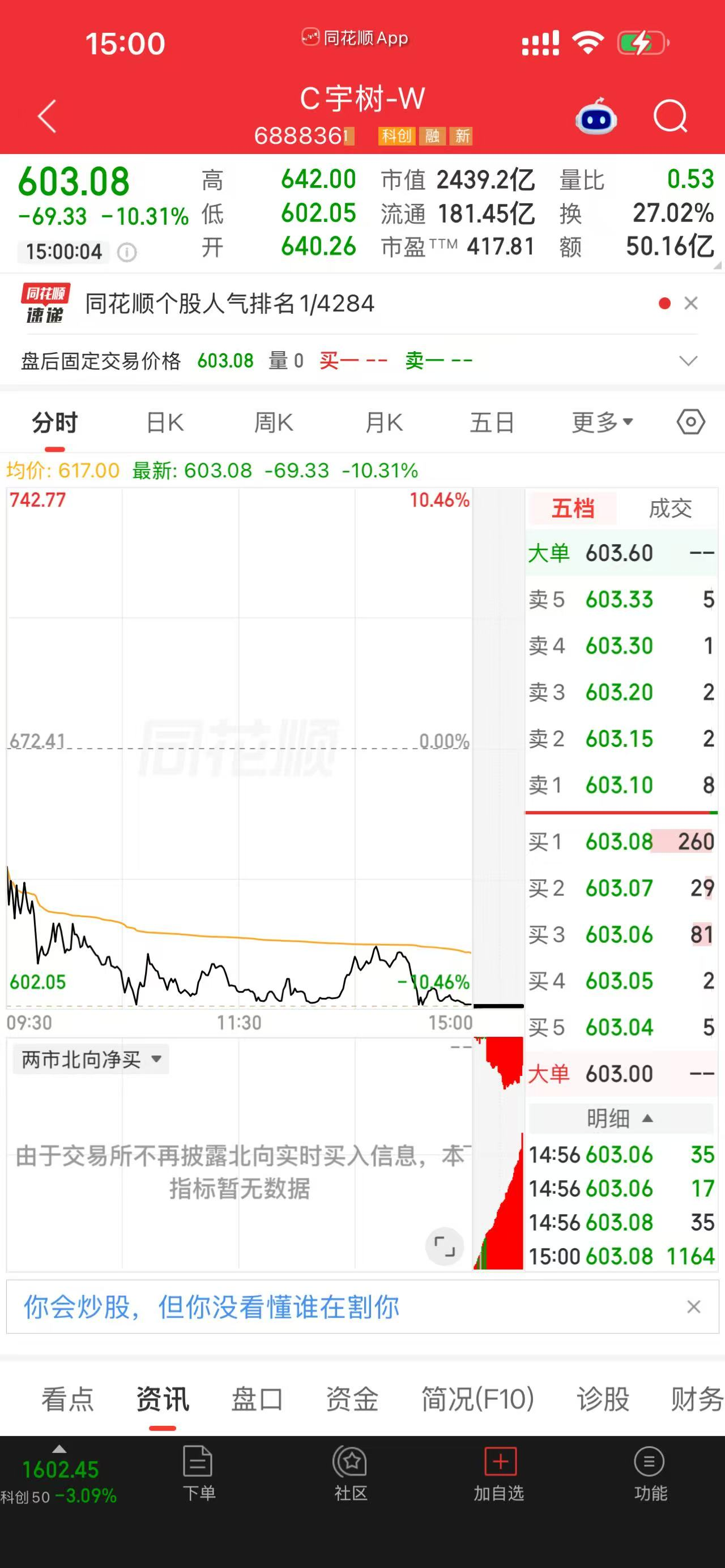Switch to the 成交 list tab

tap(670, 509)
